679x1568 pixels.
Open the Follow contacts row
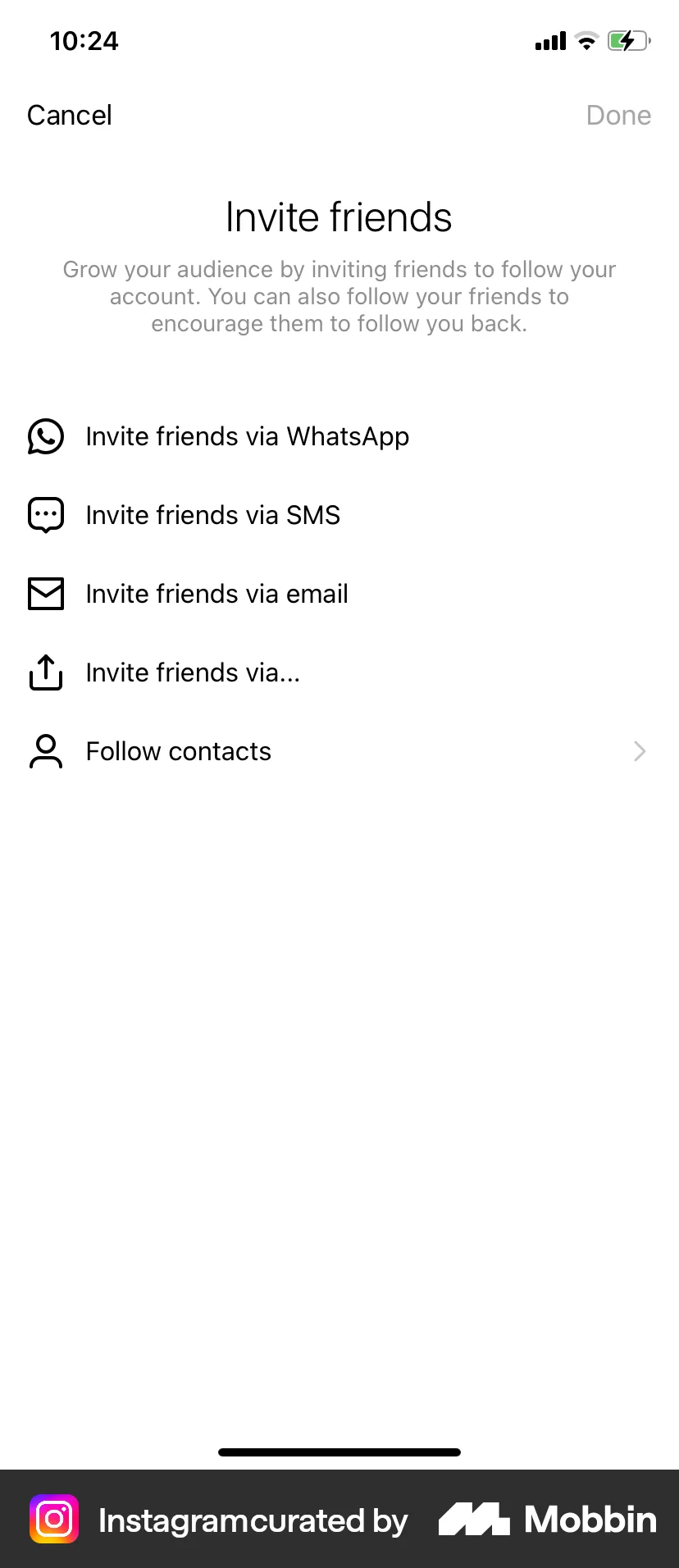coord(178,751)
